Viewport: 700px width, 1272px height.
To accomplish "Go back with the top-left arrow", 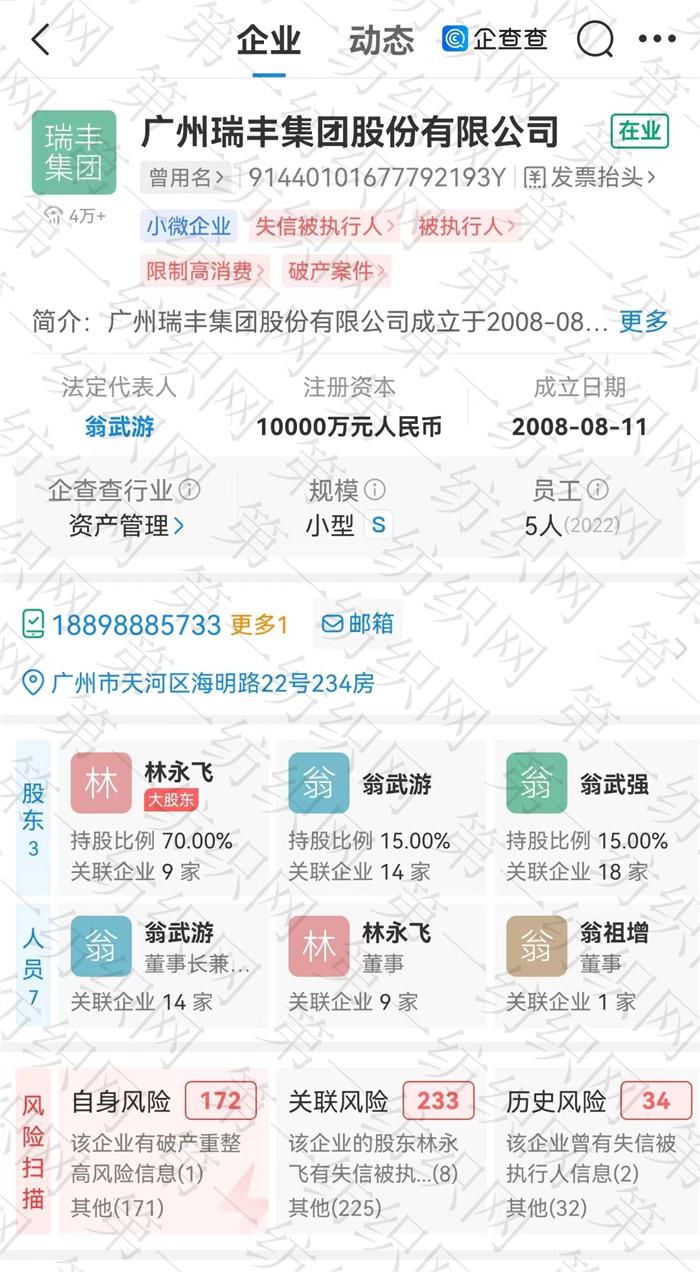I will (40, 41).
